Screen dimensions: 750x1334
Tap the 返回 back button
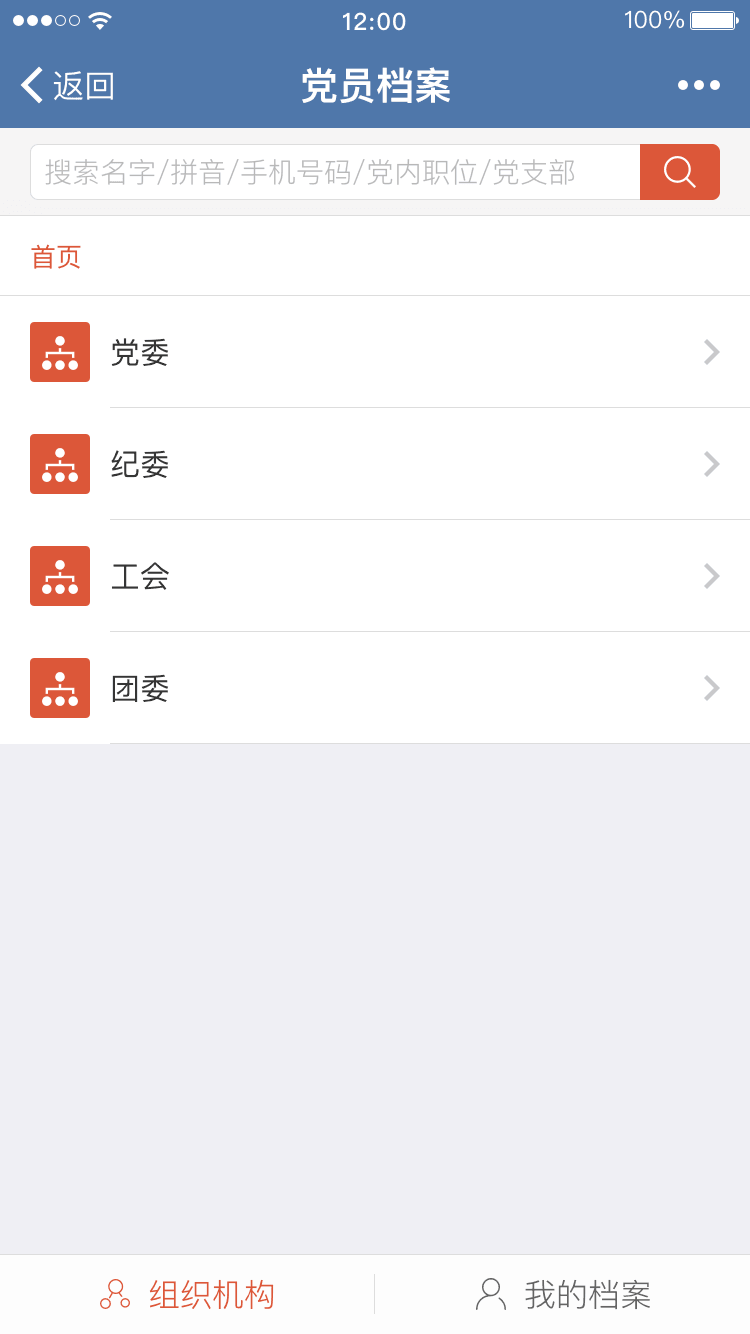pyautogui.click(x=68, y=85)
